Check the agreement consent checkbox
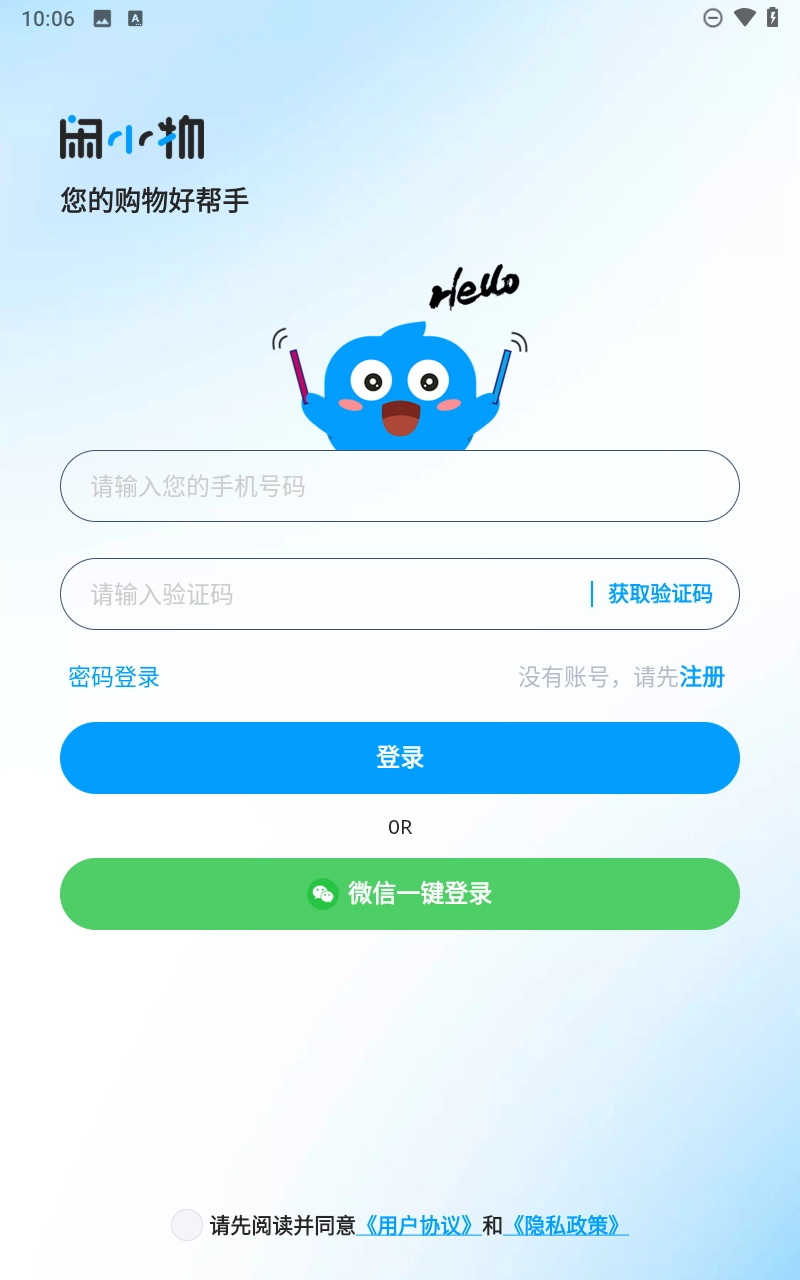This screenshot has height=1280, width=800. click(186, 1224)
